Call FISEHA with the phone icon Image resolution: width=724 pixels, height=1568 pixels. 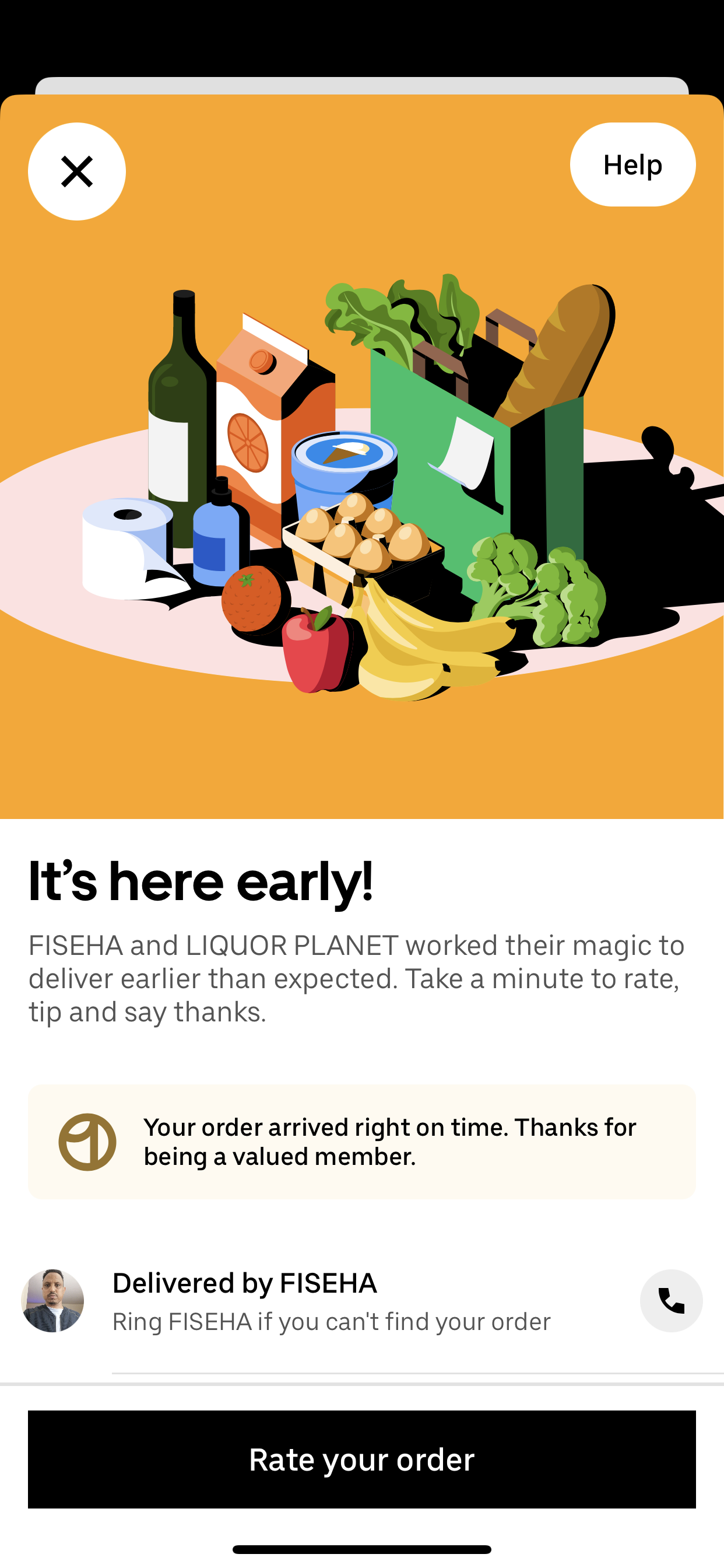(x=670, y=1301)
